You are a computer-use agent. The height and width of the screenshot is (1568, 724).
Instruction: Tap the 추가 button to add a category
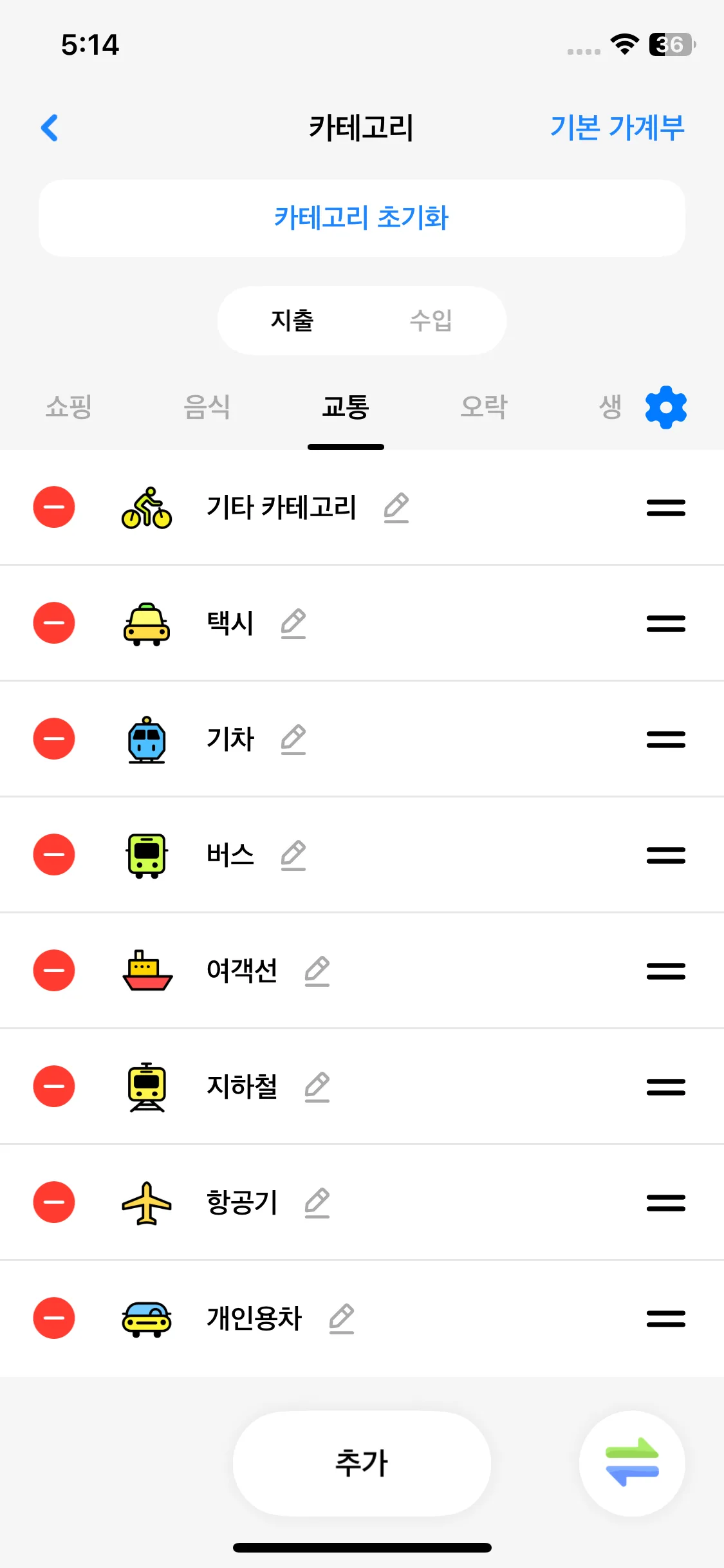tap(362, 1464)
